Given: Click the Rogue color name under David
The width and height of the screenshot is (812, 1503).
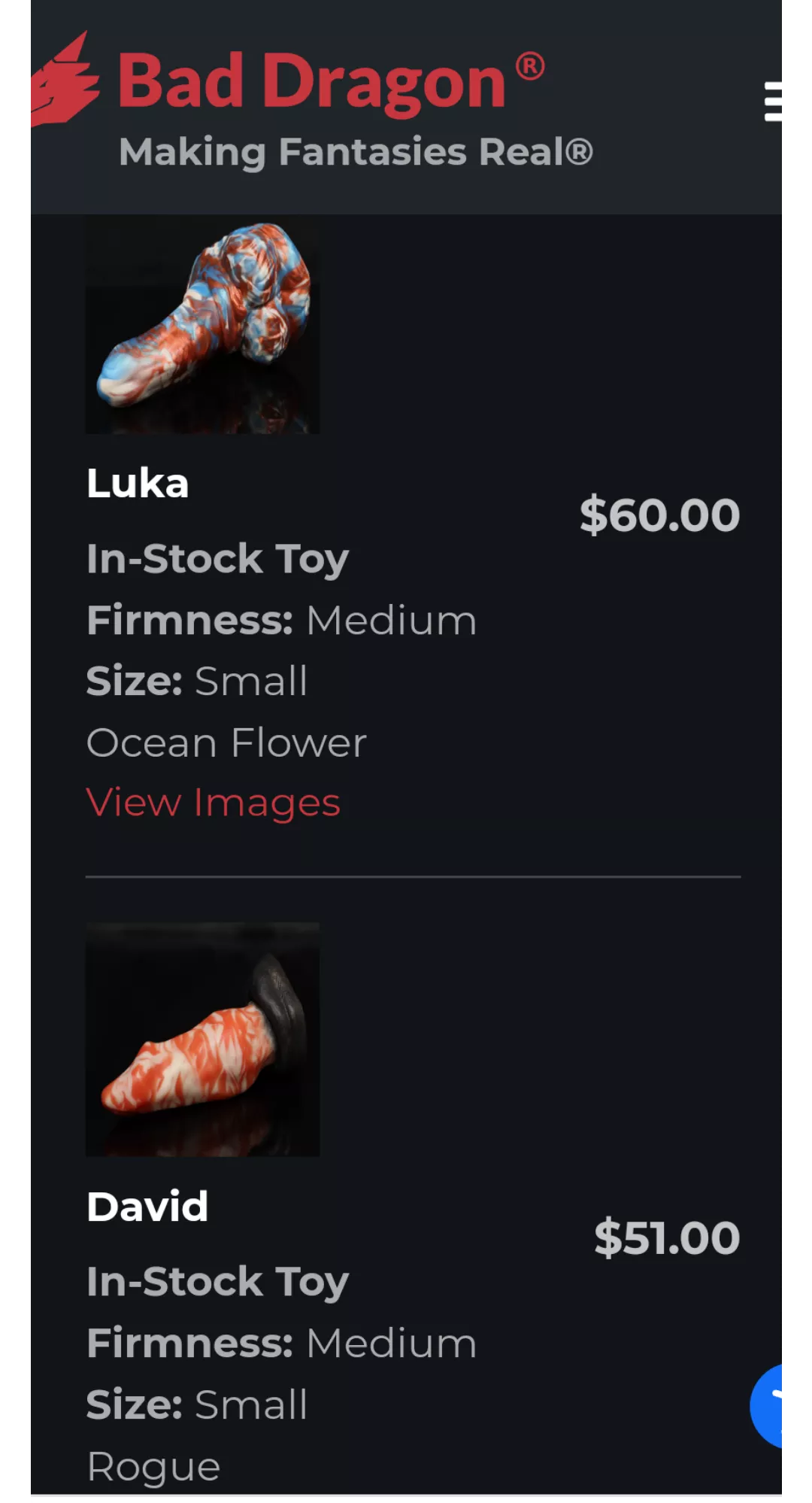Looking at the screenshot, I should point(153,1465).
